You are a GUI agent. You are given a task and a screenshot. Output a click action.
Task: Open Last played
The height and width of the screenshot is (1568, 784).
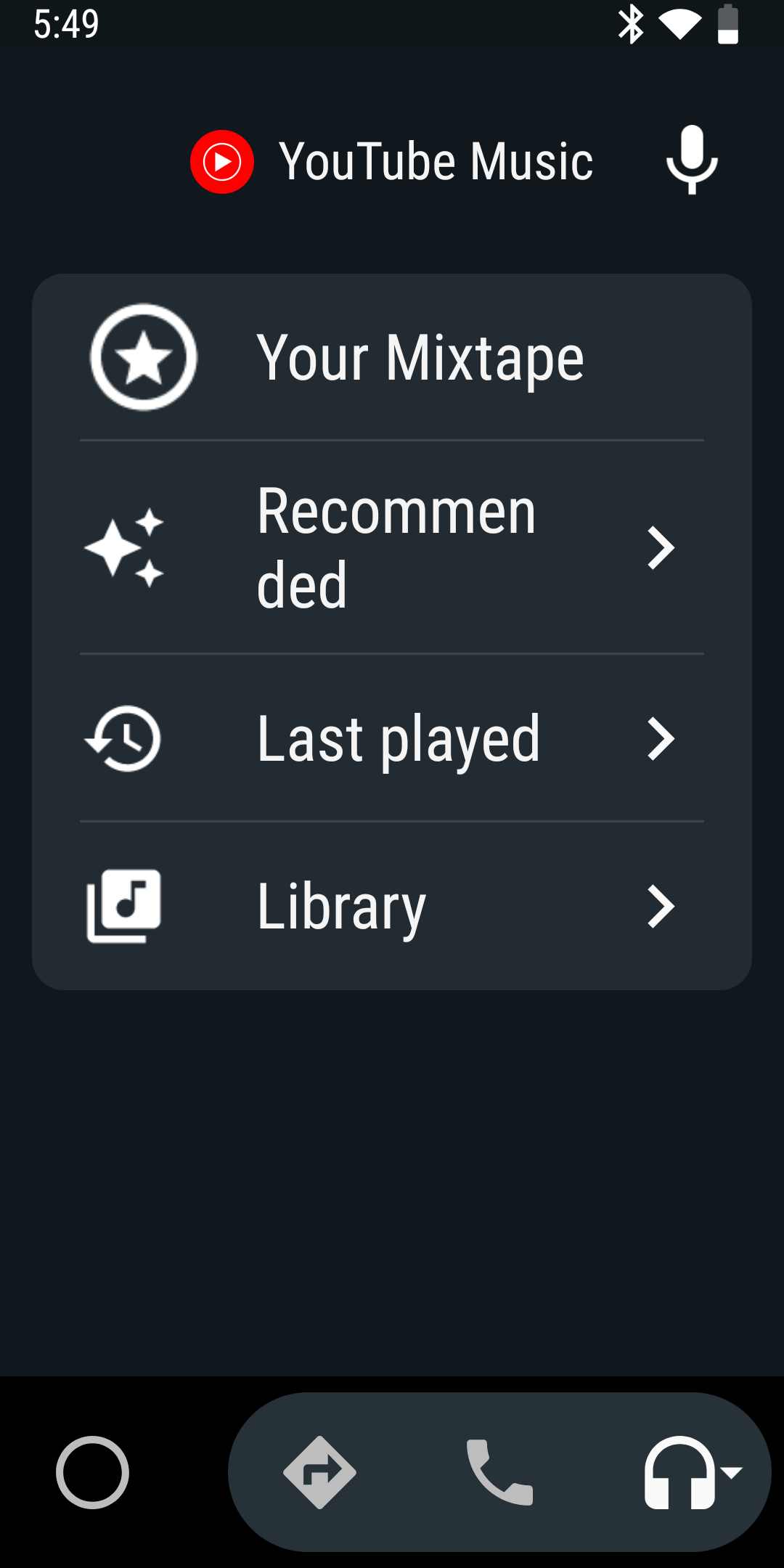point(392,738)
